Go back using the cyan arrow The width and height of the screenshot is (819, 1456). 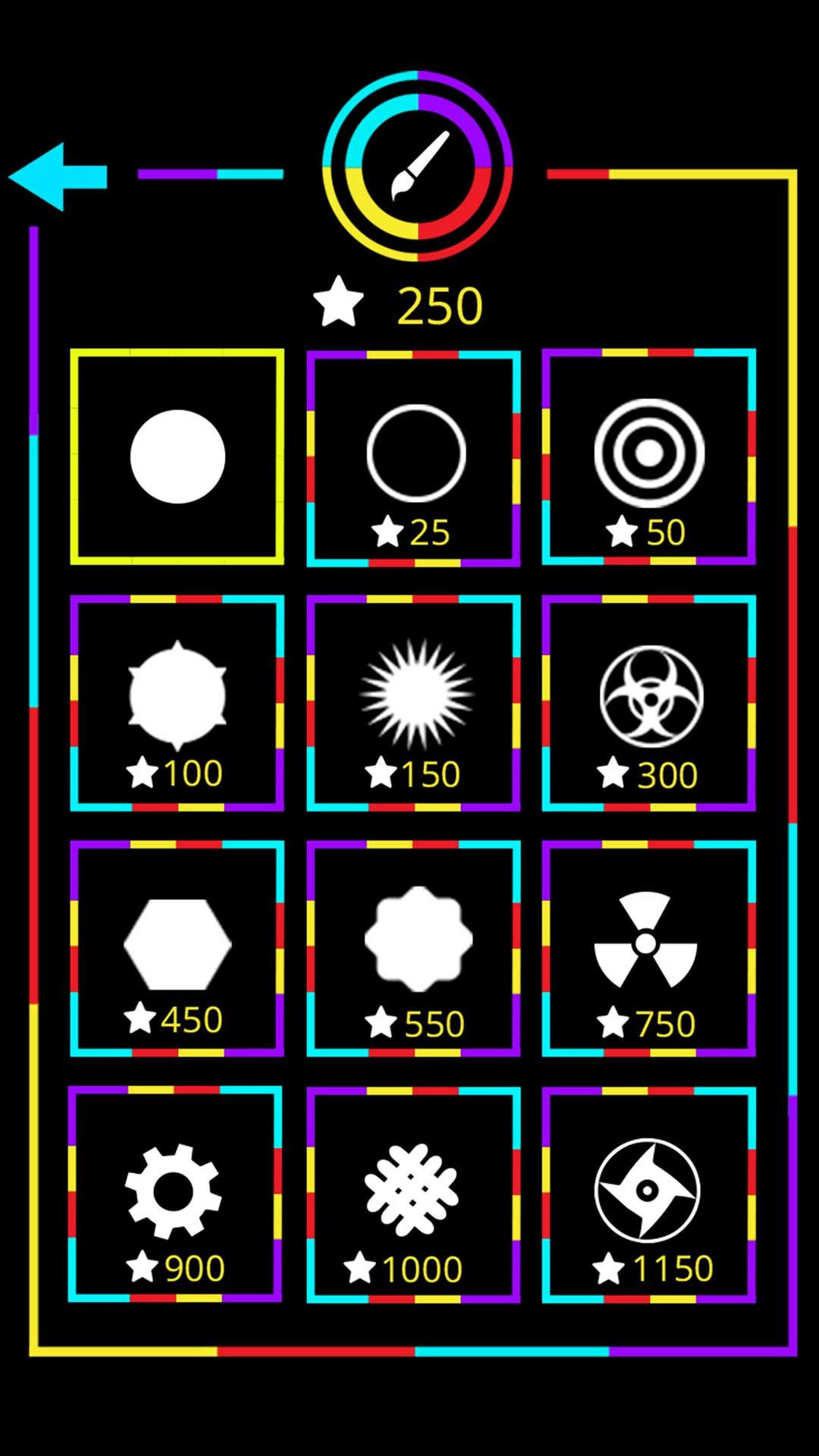pyautogui.click(x=58, y=177)
